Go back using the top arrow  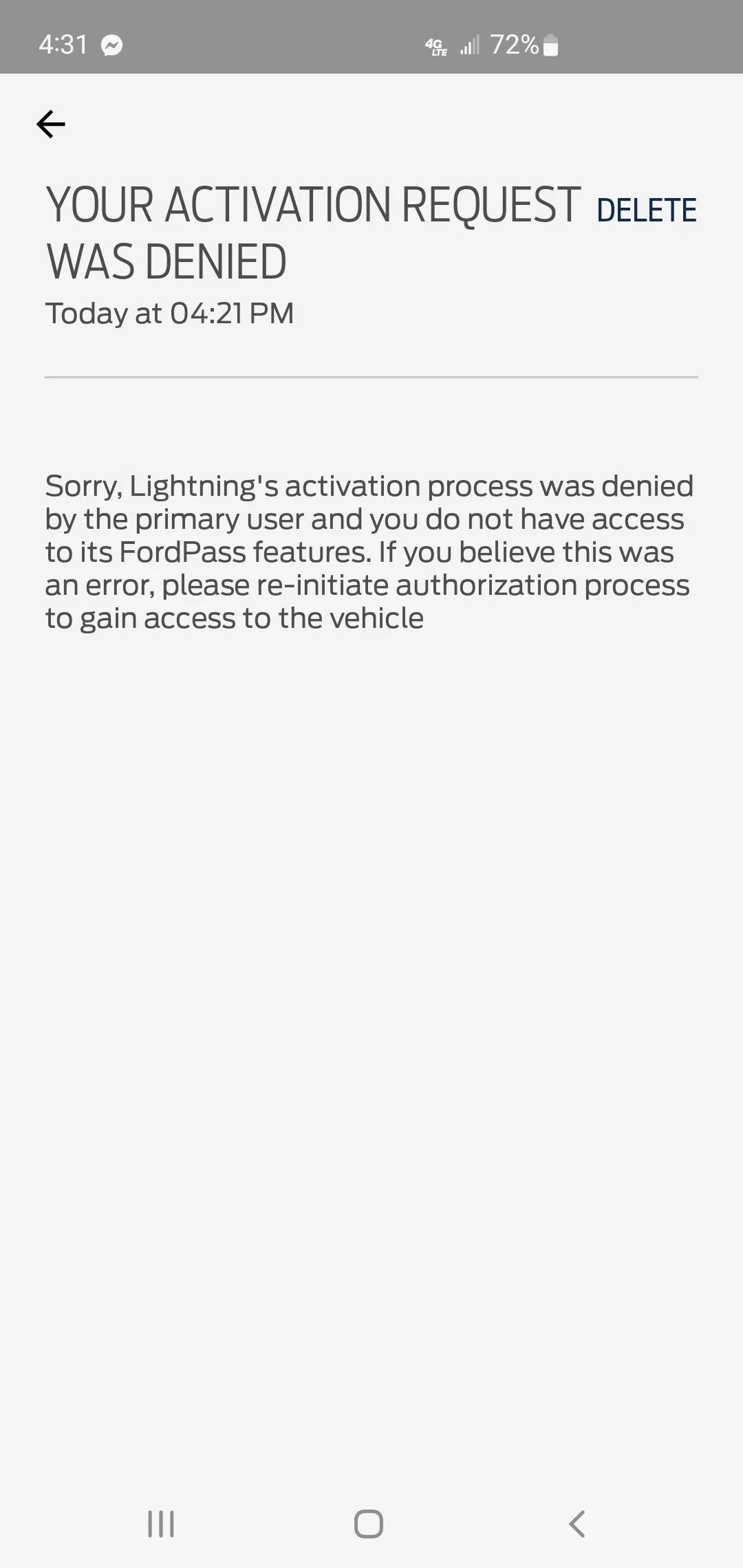[x=51, y=124]
